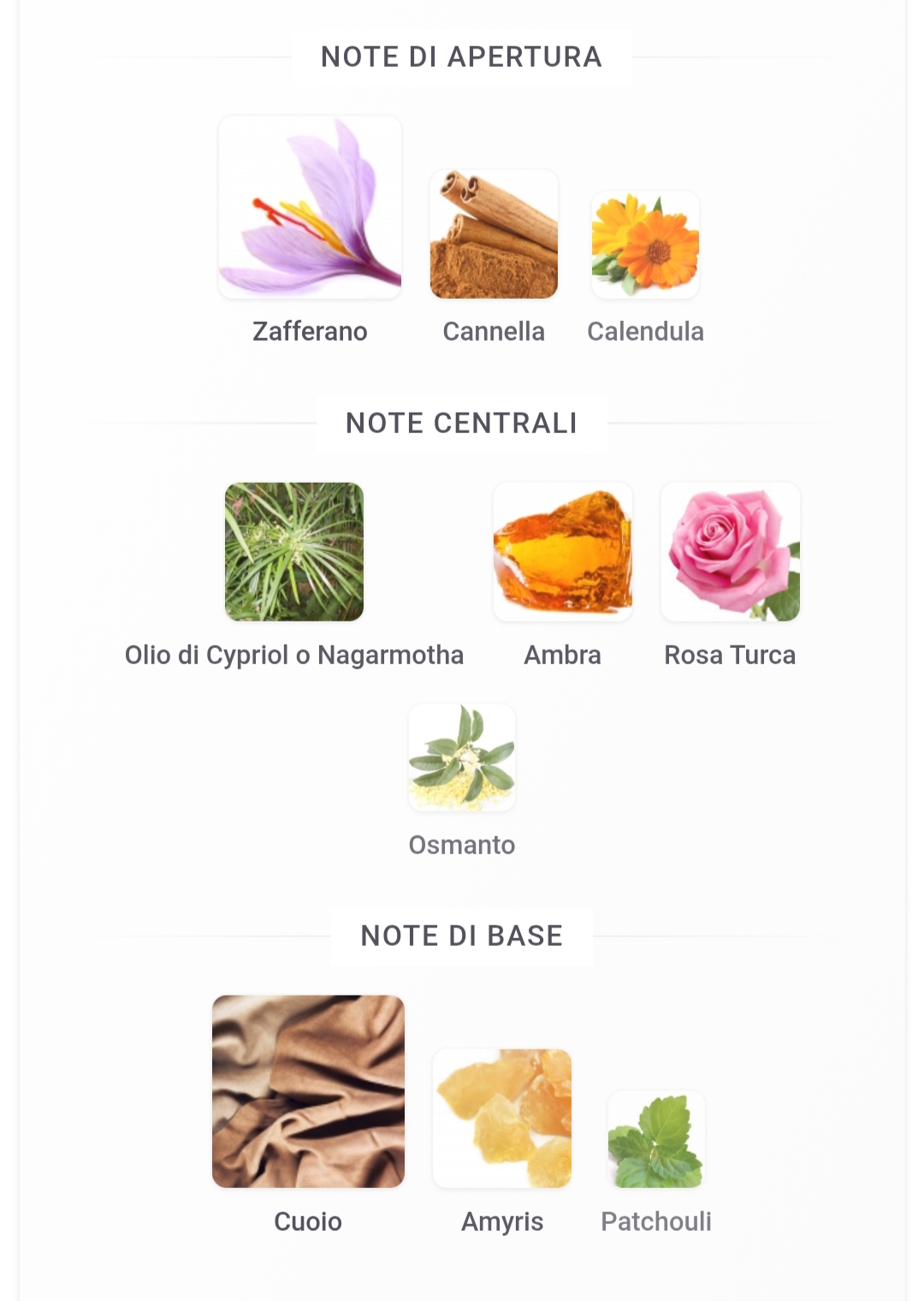Open Olio di Cypriol o Nagarmotha
Image resolution: width=924 pixels, height=1301 pixels.
tap(294, 552)
